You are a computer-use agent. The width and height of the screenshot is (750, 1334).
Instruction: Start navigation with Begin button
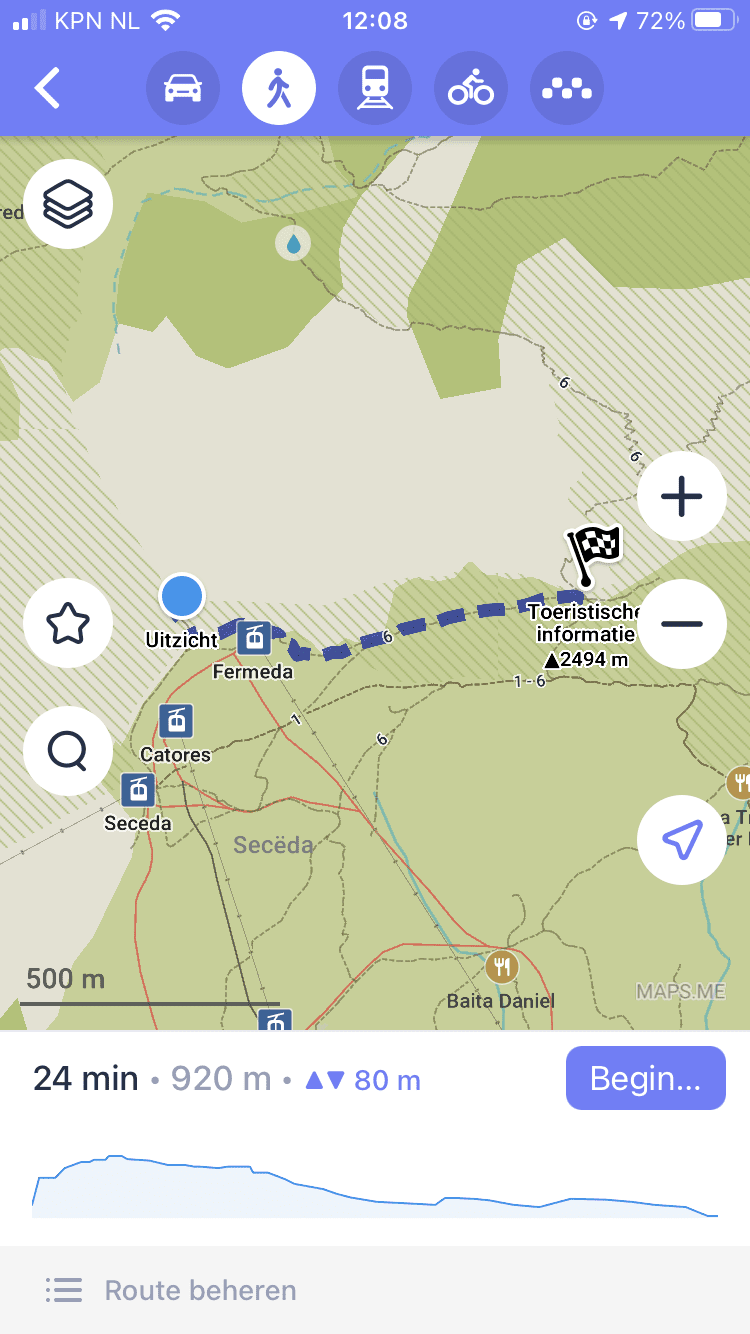coord(646,1078)
